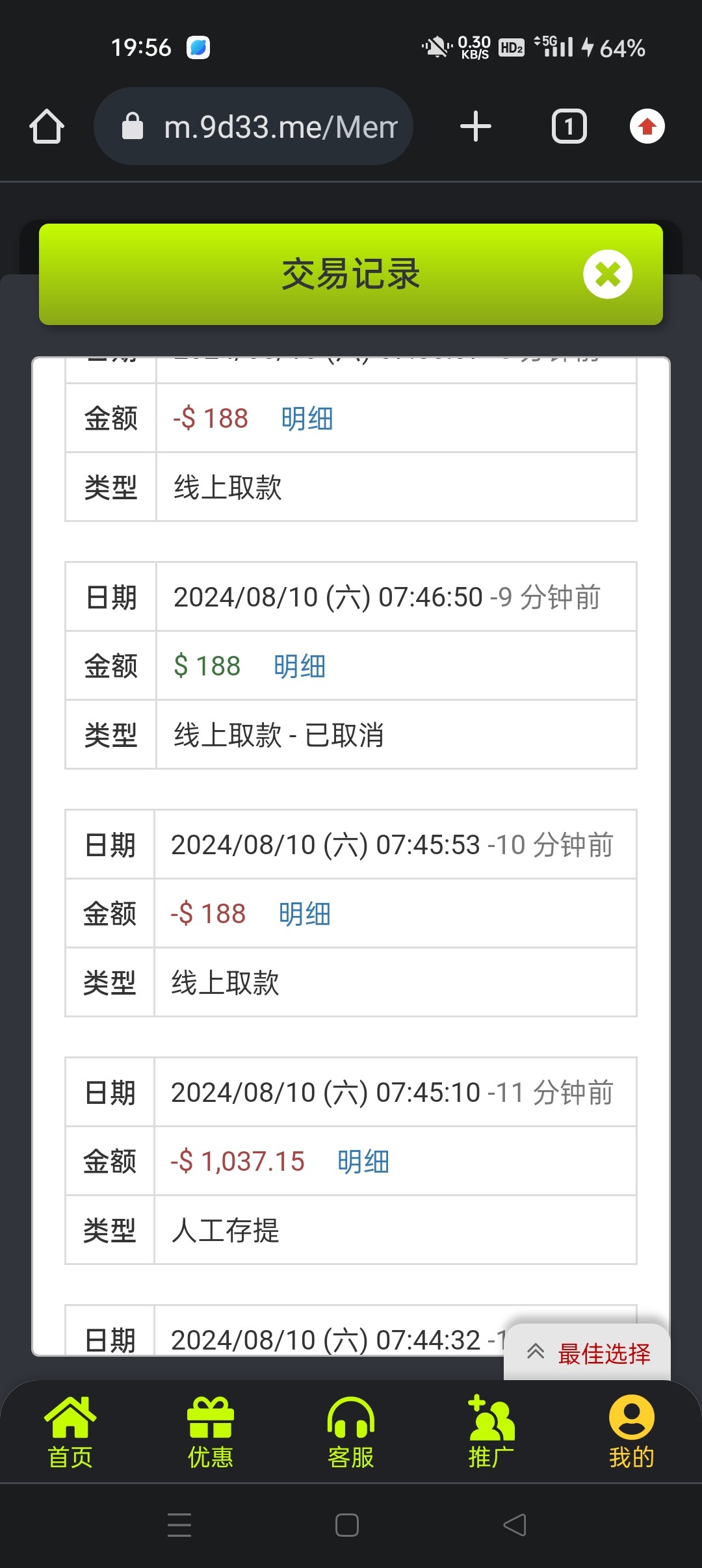This screenshot has width=702, height=1568.
Task: Tap the system back button
Action: coord(515,1525)
